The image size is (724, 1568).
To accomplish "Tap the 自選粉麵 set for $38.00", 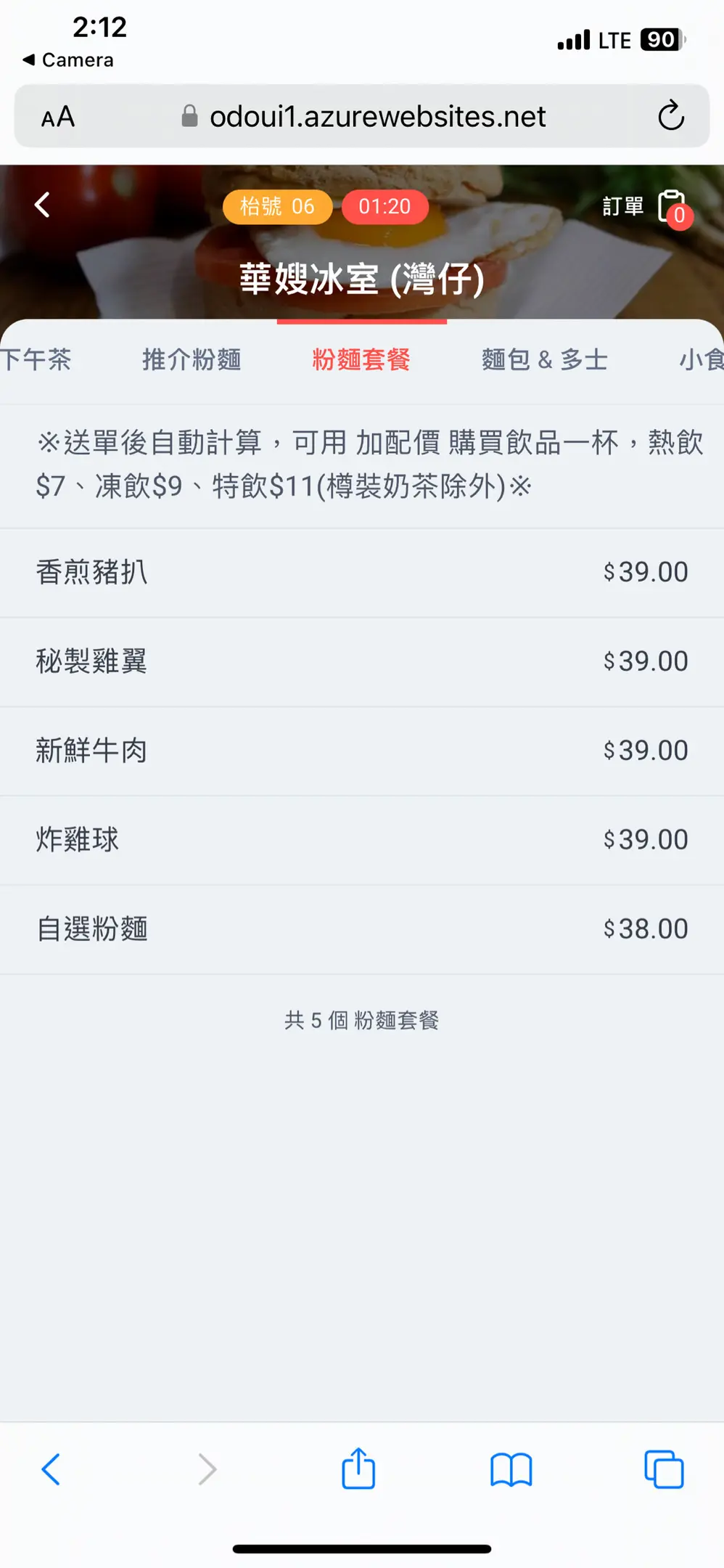I will point(361,929).
